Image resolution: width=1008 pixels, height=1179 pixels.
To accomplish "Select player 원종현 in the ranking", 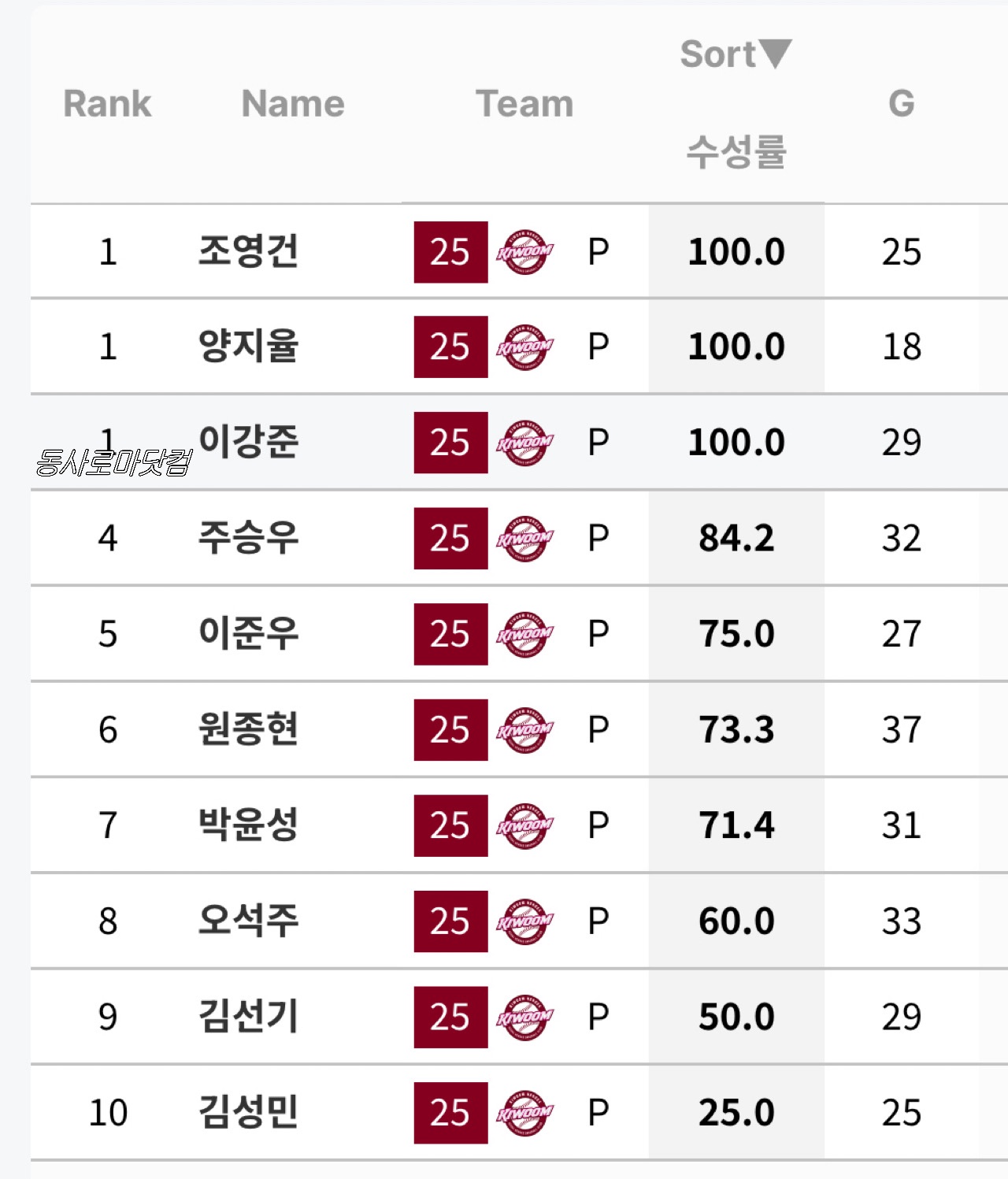I will pos(248,729).
